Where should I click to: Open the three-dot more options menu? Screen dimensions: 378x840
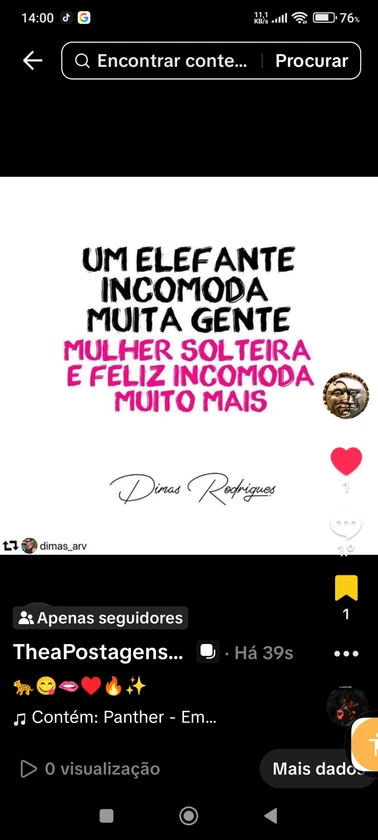[346, 654]
